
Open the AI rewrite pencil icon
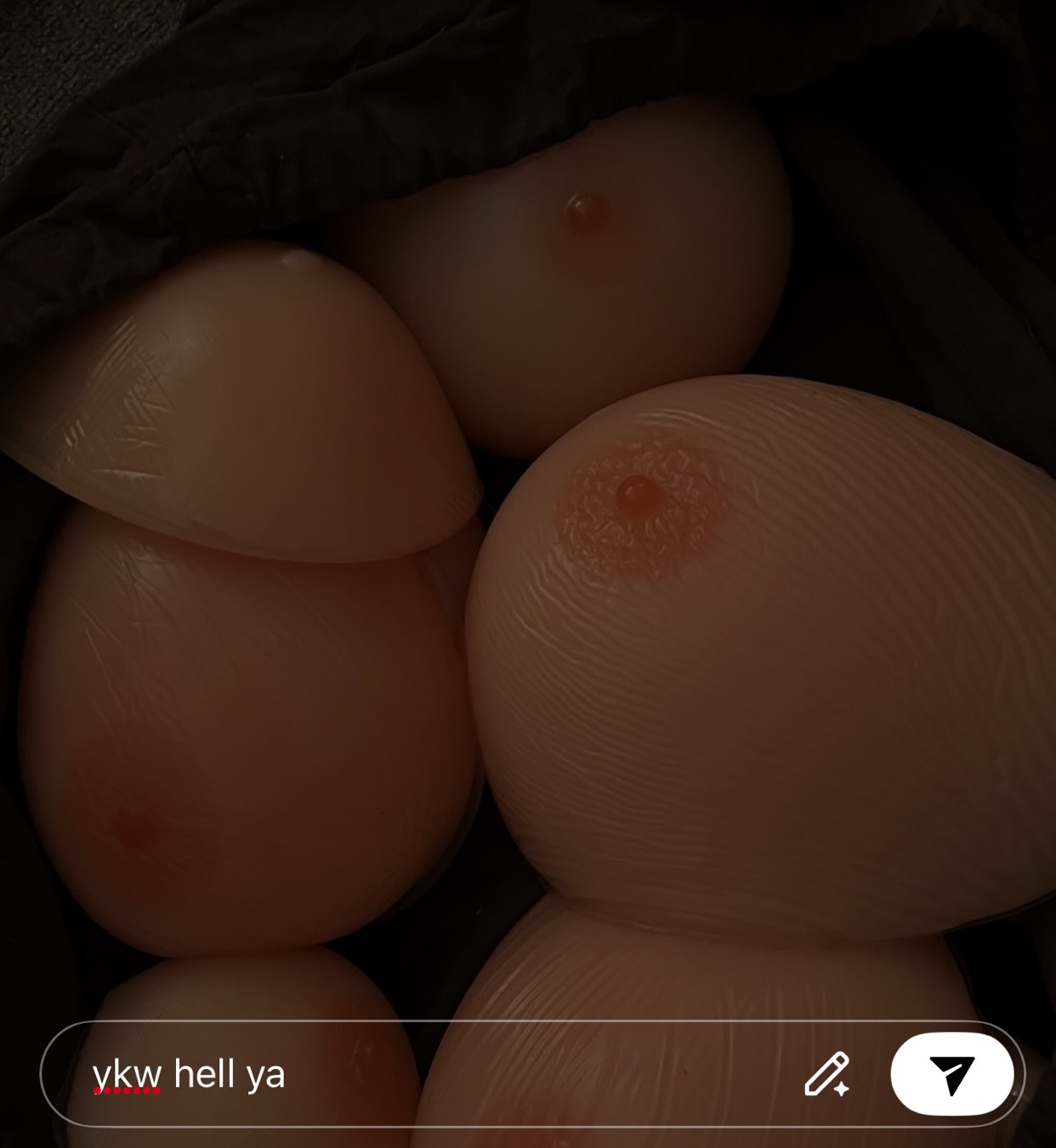[x=826, y=1075]
